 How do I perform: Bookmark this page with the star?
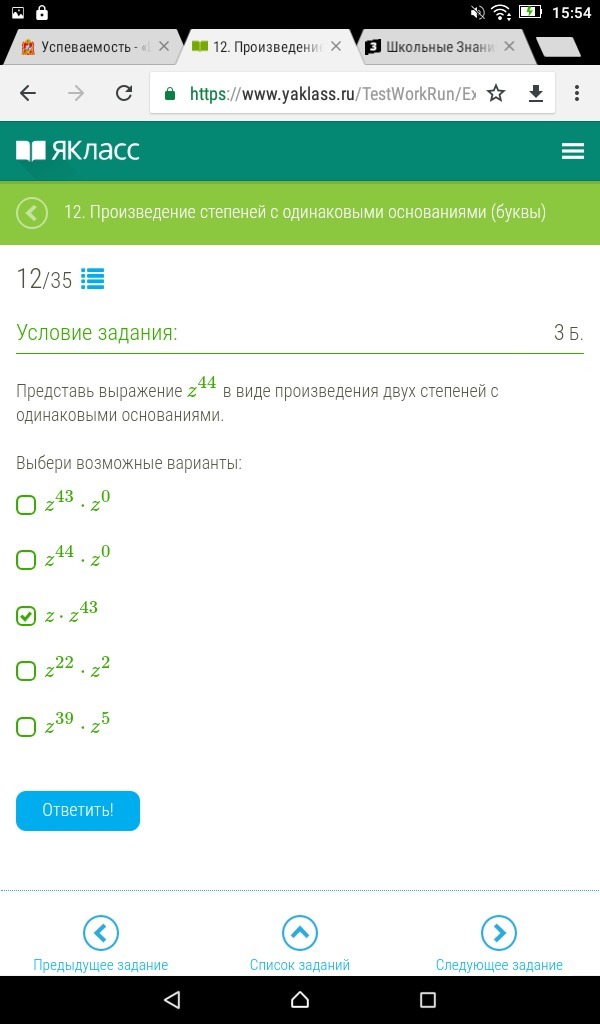pos(496,93)
